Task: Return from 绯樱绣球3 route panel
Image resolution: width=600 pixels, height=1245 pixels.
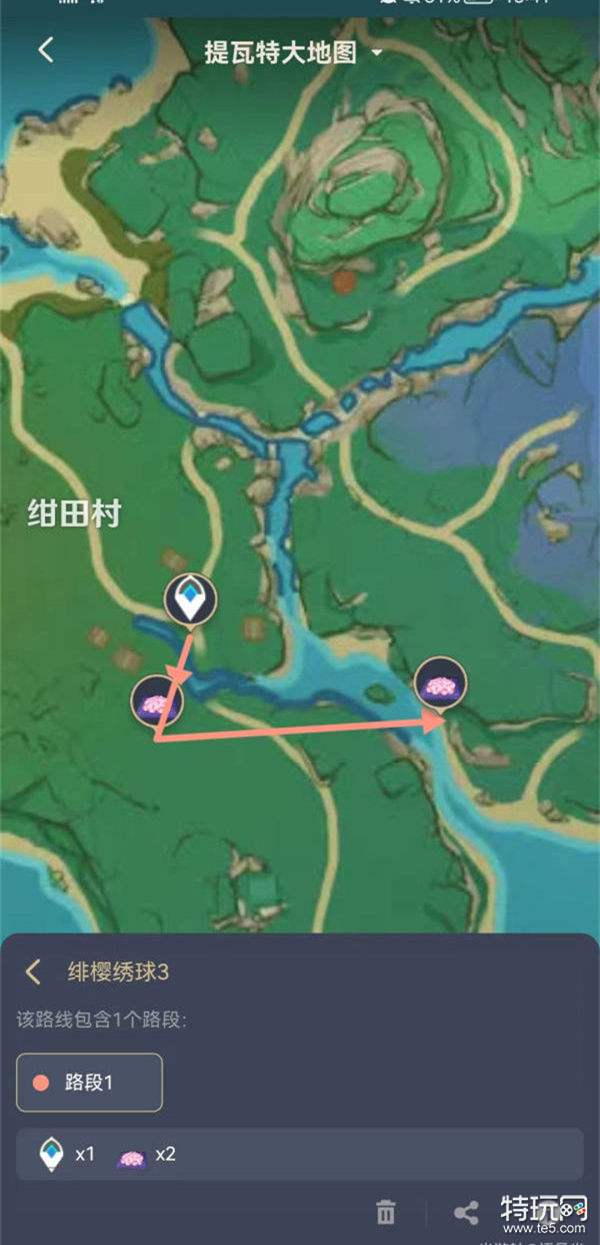Action: [33, 971]
